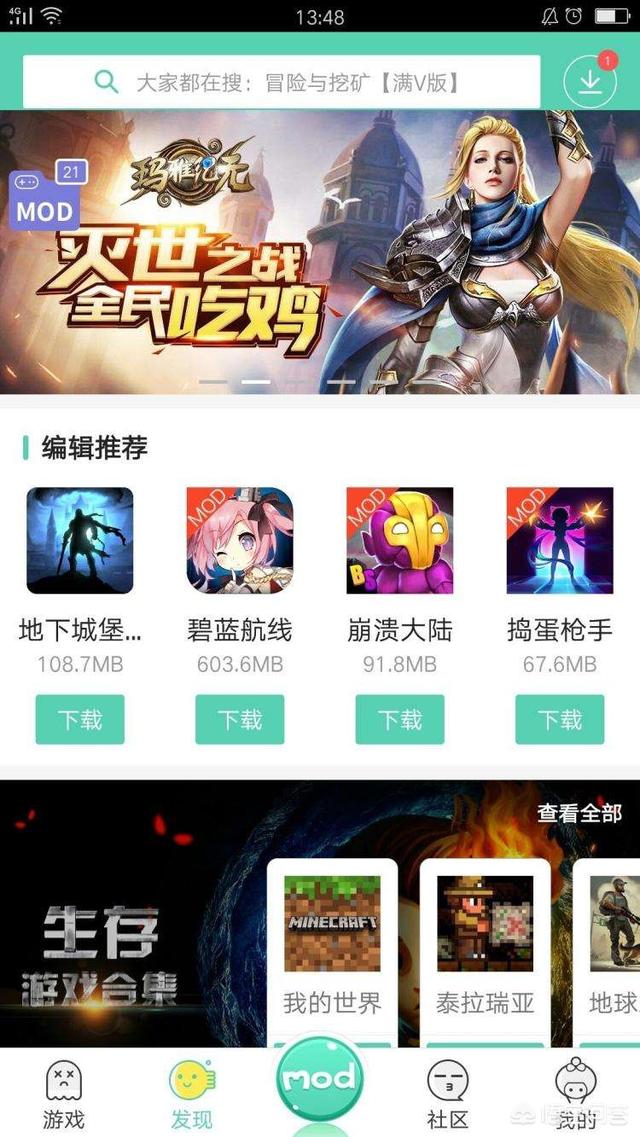Open the 捣蛋枪手 app icon

pyautogui.click(x=560, y=540)
